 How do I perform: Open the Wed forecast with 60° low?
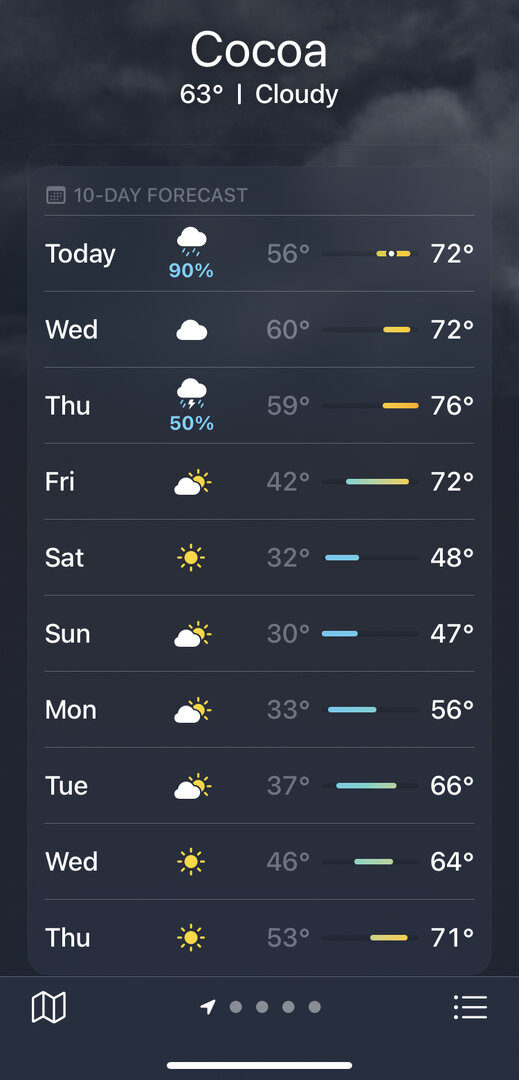click(260, 329)
